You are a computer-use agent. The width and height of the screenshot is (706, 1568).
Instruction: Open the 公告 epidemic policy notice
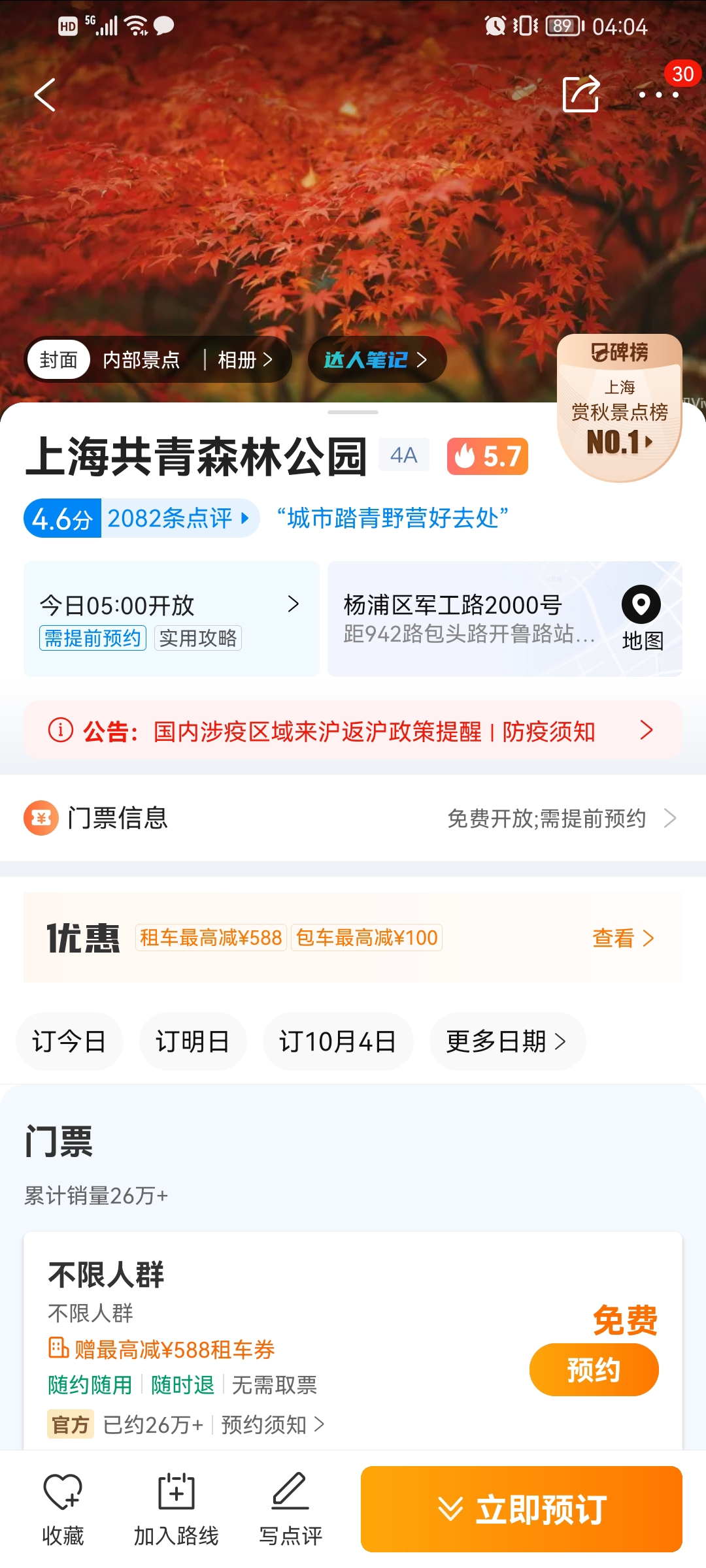pos(353,730)
